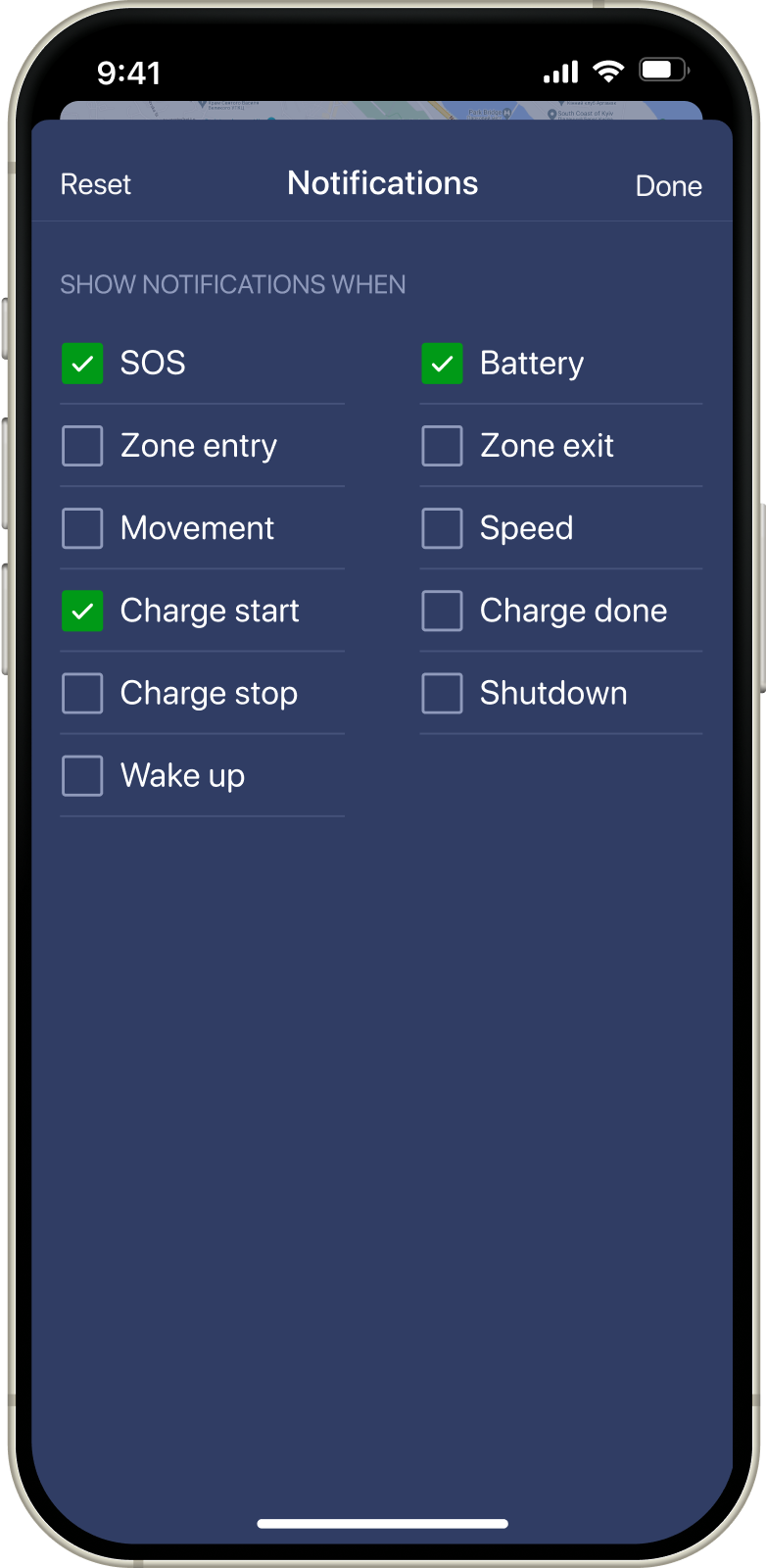
Task: Turn on Movement notifications
Action: (82, 528)
